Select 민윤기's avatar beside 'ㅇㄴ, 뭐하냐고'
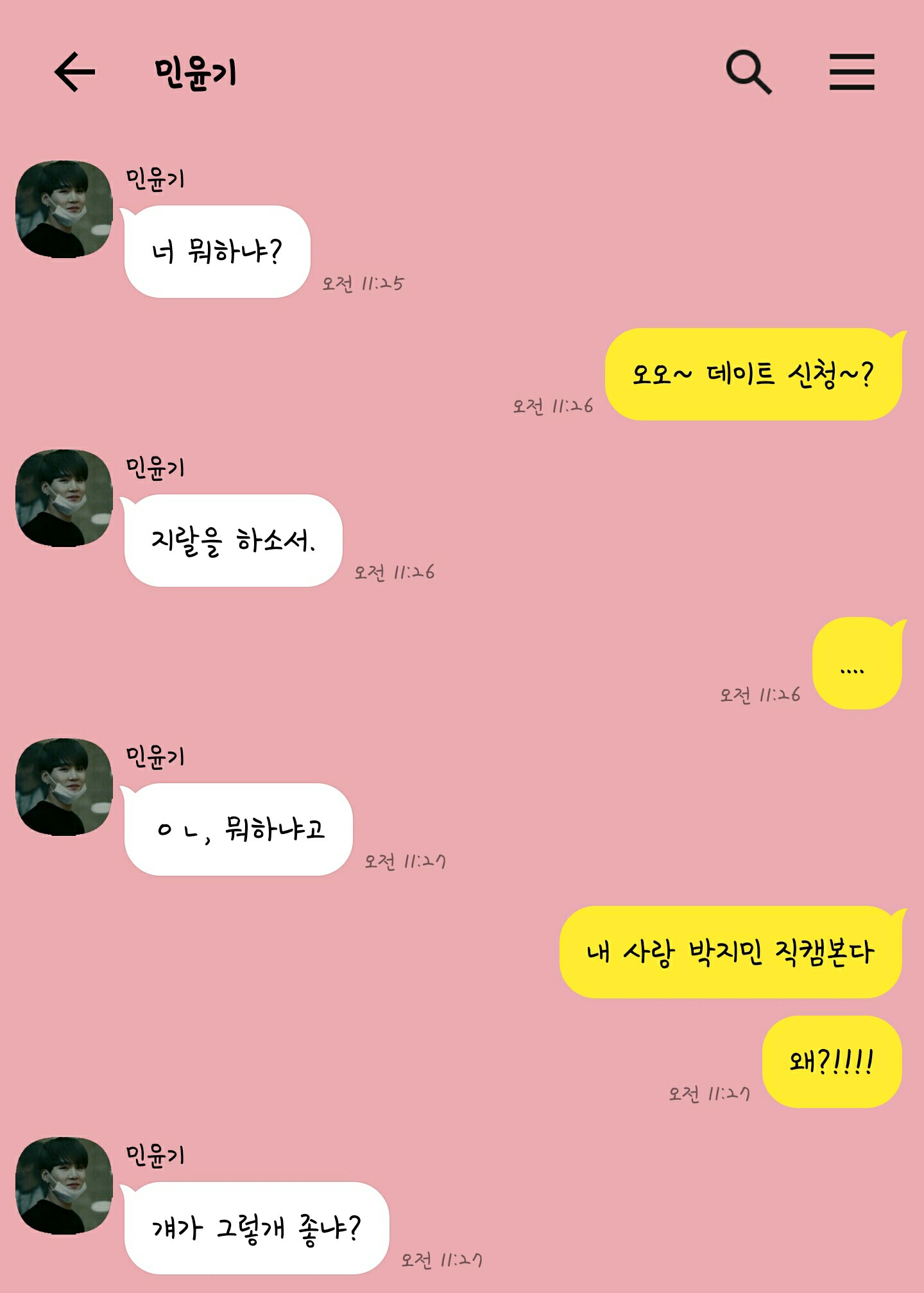The width and height of the screenshot is (924, 1293). coord(64,787)
